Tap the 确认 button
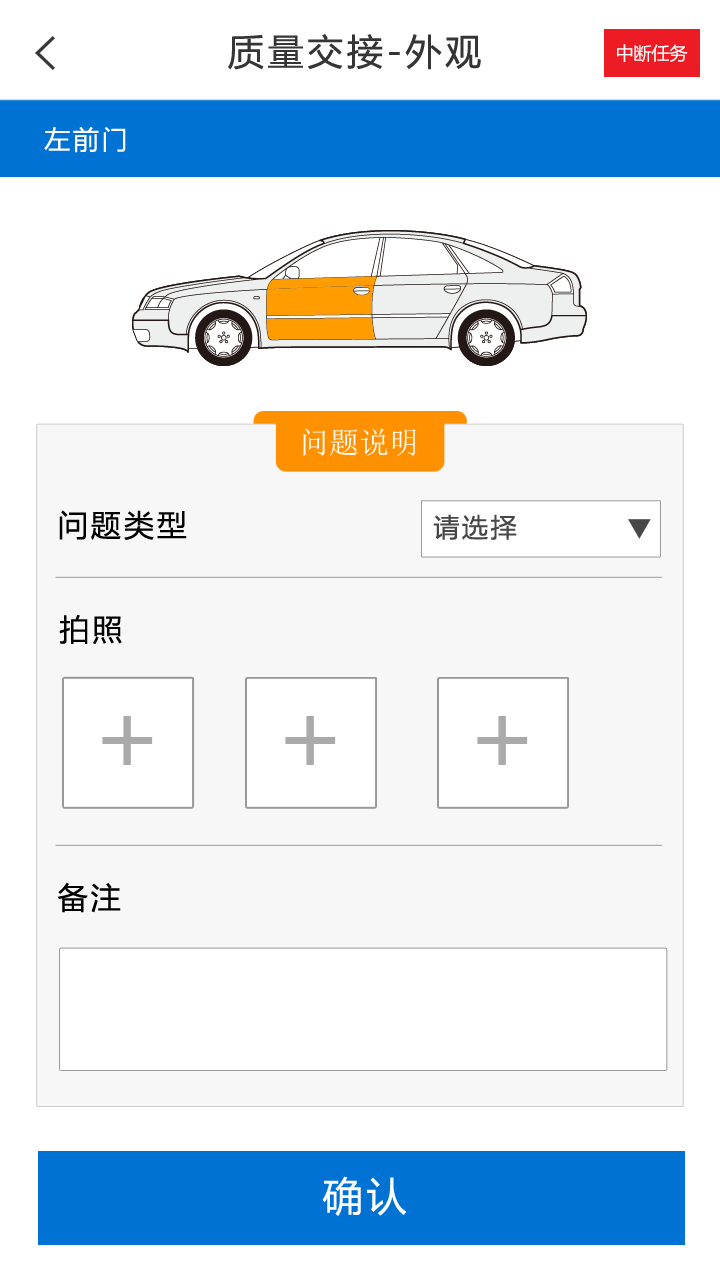This screenshot has height=1280, width=720. pyautogui.click(x=361, y=1197)
